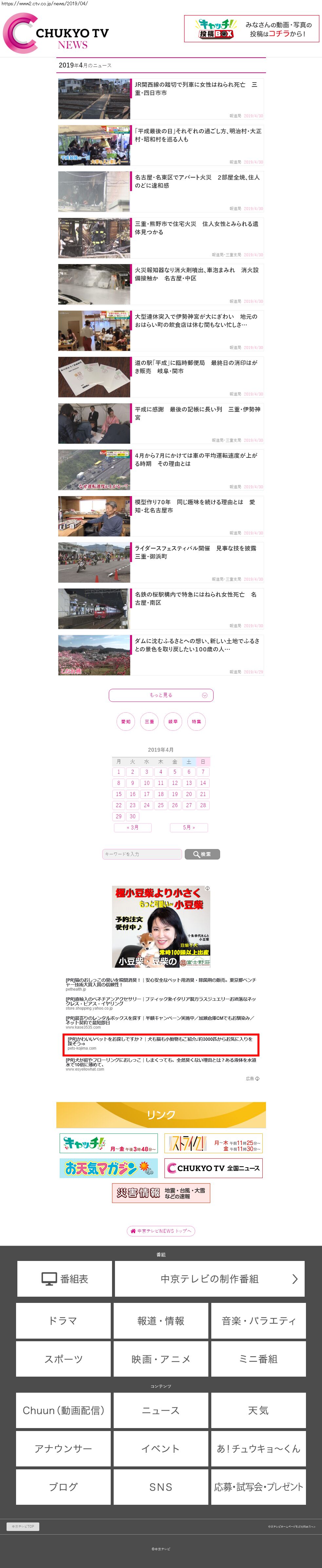Open アナウンサー in footer contents
The height and width of the screenshot is (1568, 322).
coord(63,1448)
